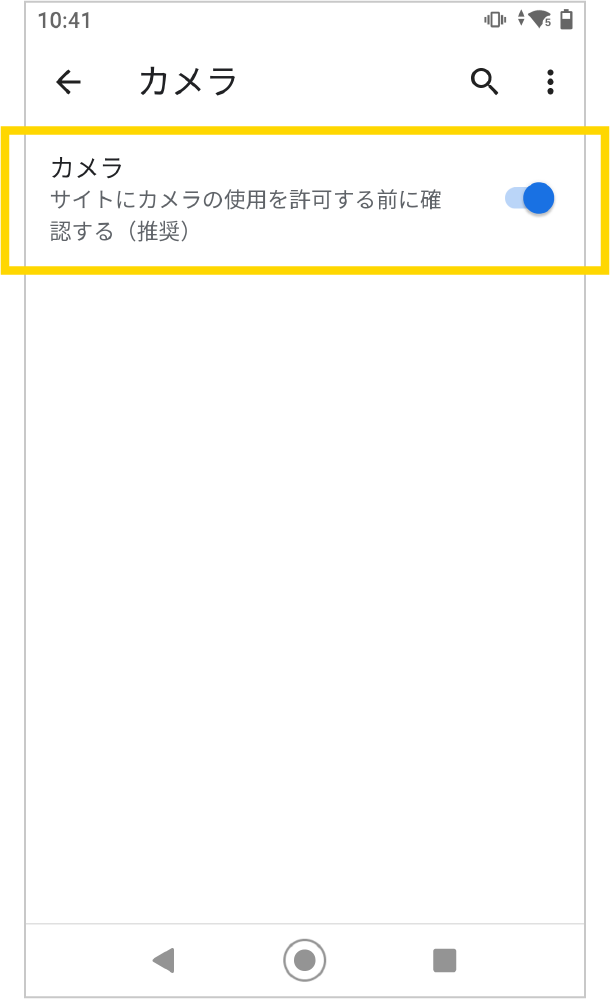610x999 pixels.
Task: Open the three-dot overflow menu
Action: pyautogui.click(x=550, y=82)
